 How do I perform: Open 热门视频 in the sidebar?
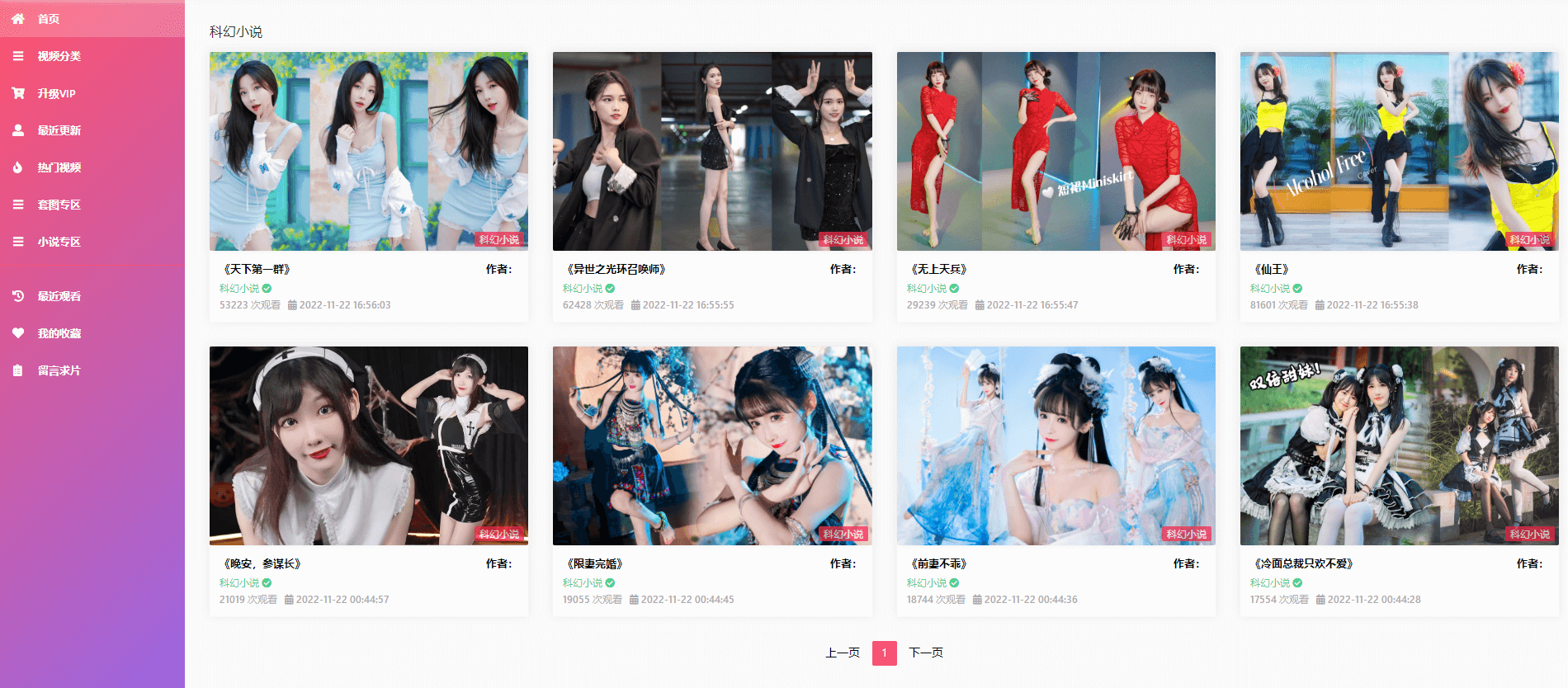(59, 167)
